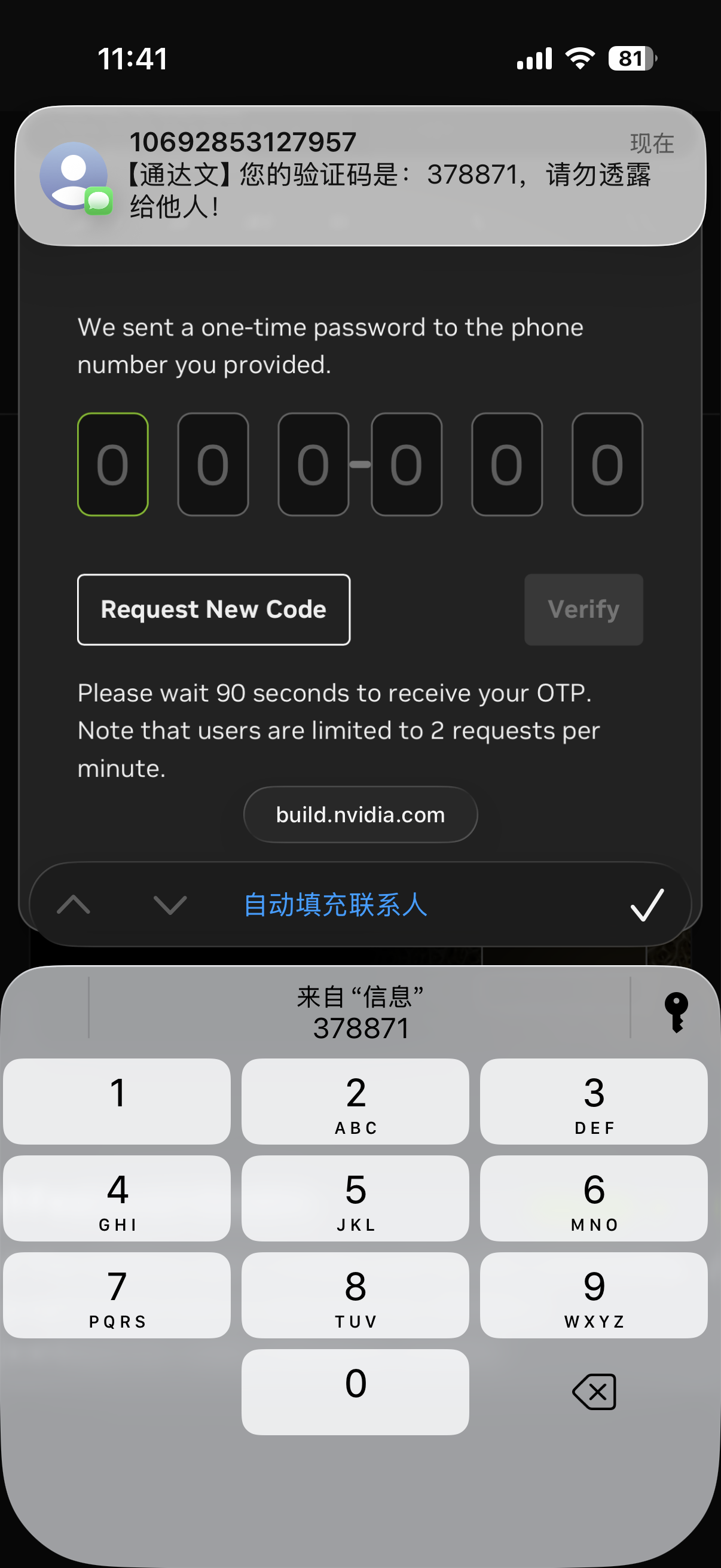721x1568 pixels.
Task: Focus the first OTP digit box
Action: click(112, 465)
